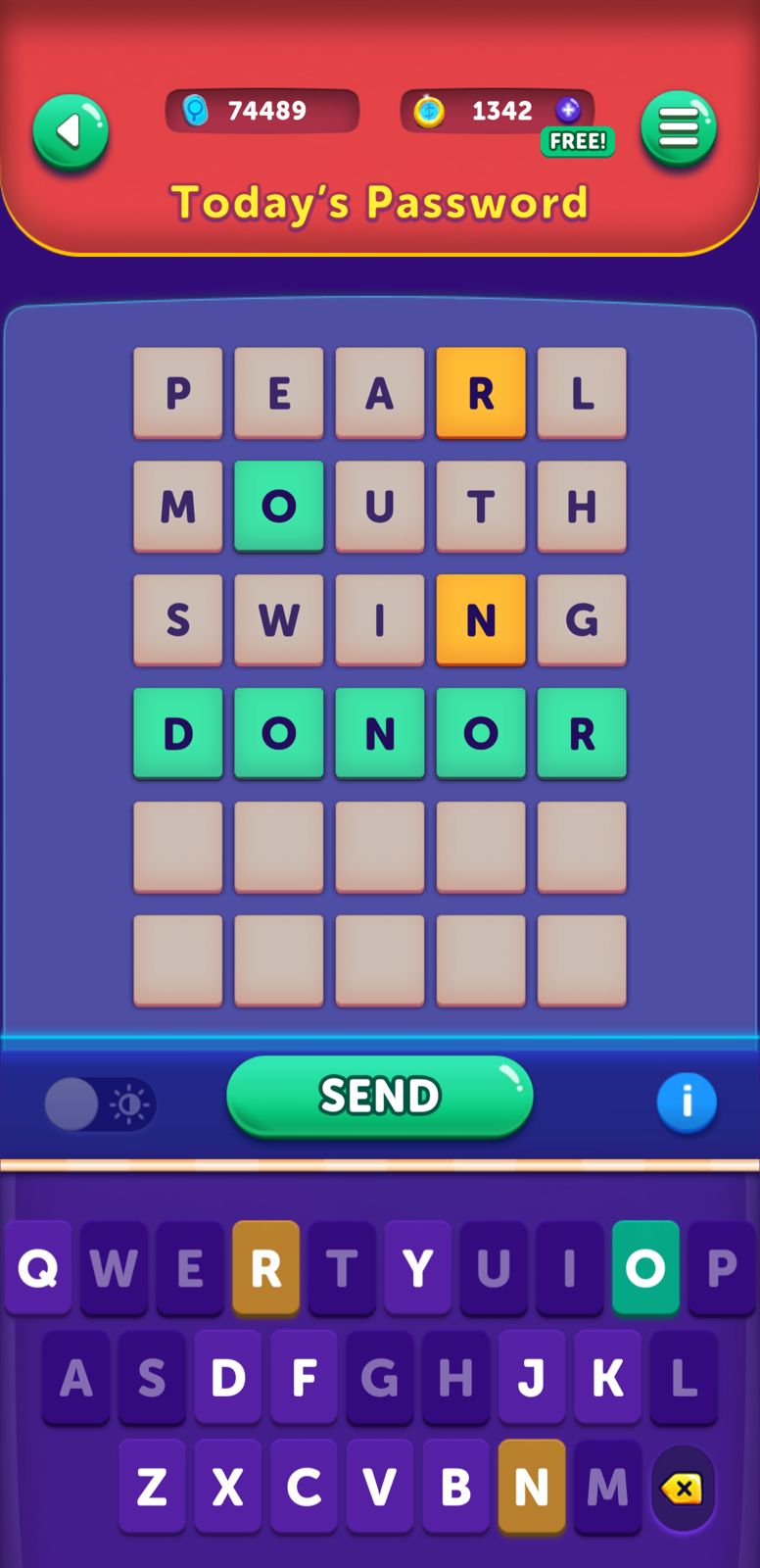Tap the Y key
Viewport: 760px width, 1568px height.
point(418,1268)
